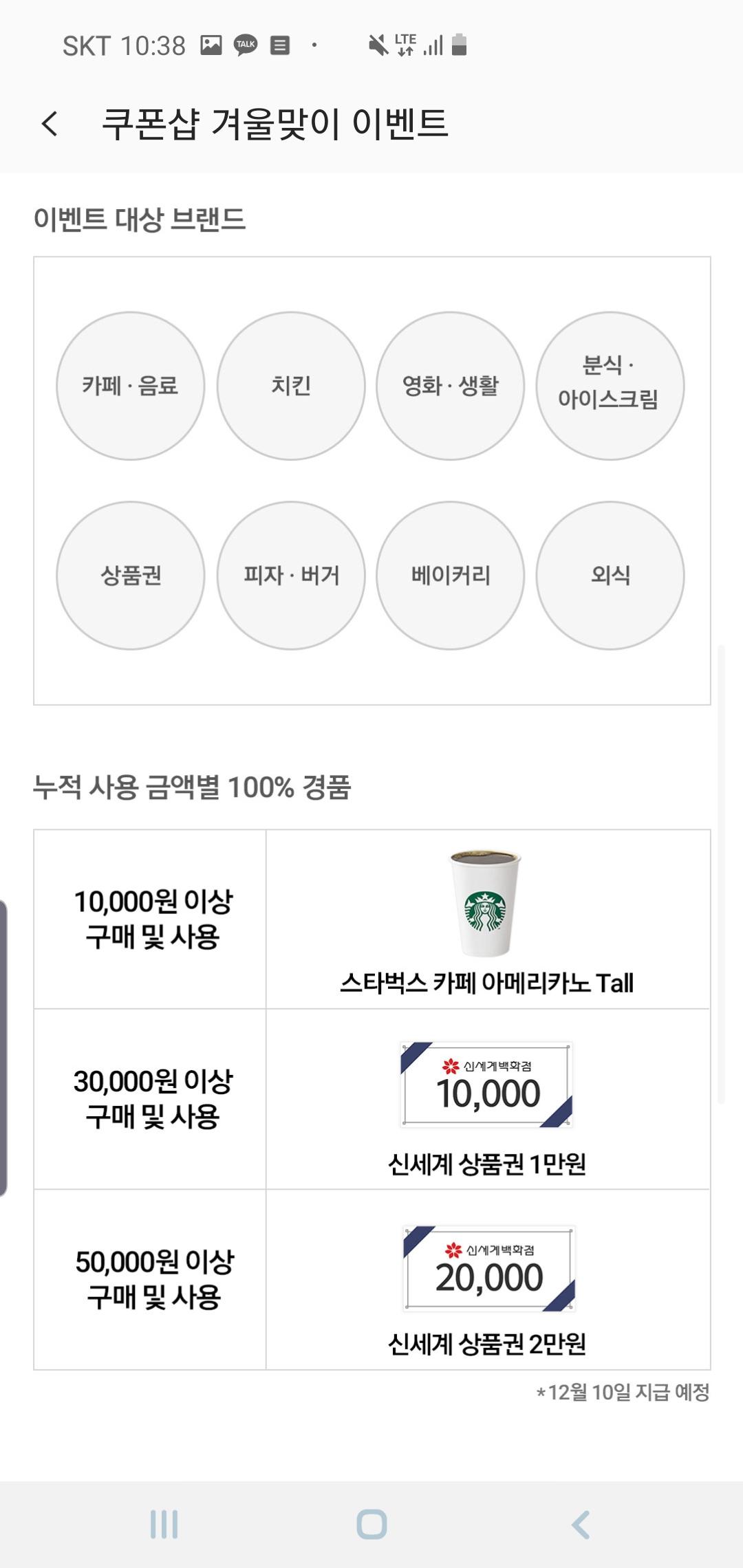The image size is (743, 1568).
Task: Tap the 분식 · 아이스크림 category
Action: [x=610, y=386]
